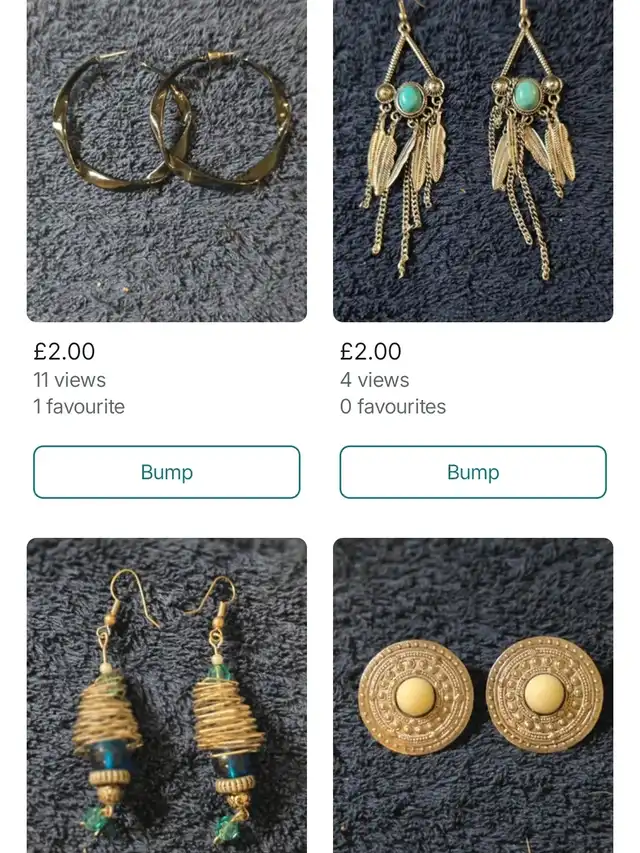This screenshot has width=640, height=853.
Task: Open the round gold stud earrings listing
Action: 472,695
